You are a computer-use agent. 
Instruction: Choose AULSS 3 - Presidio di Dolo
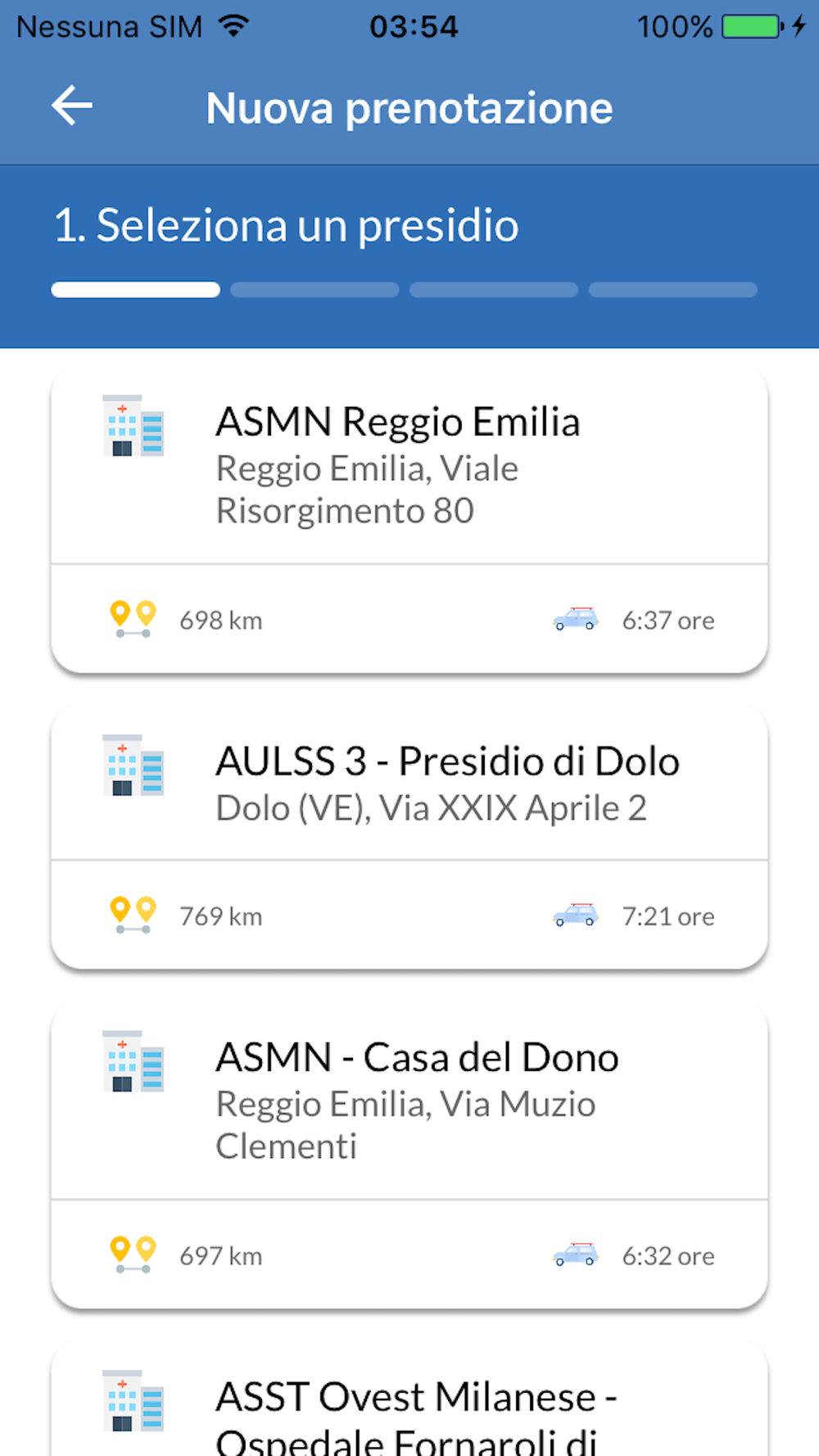point(409,839)
